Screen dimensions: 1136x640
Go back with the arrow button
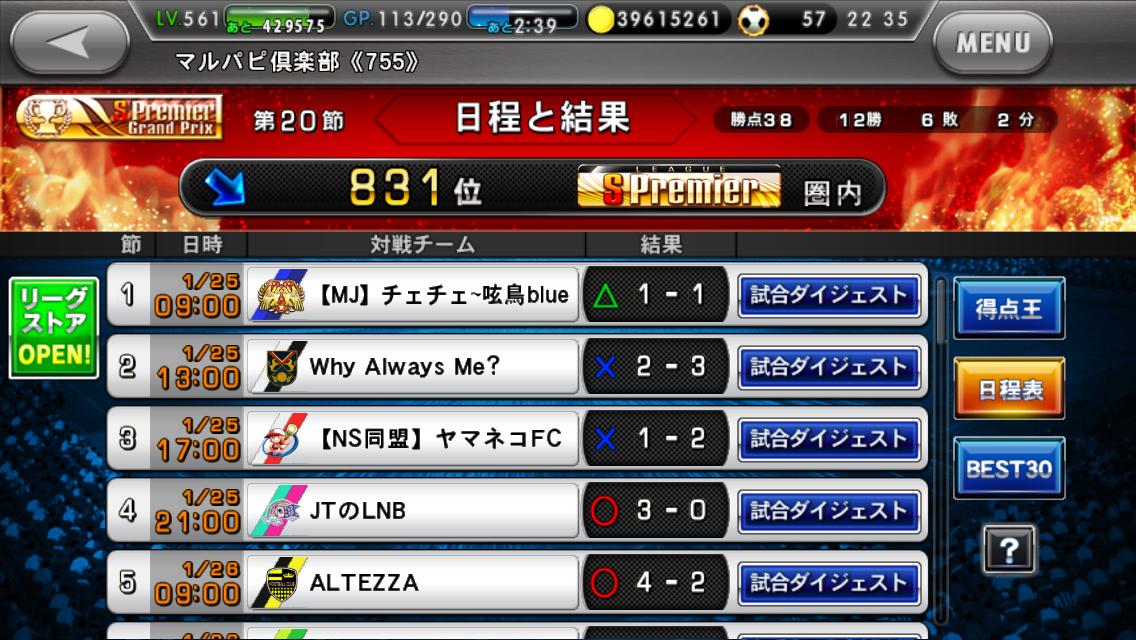click(69, 42)
